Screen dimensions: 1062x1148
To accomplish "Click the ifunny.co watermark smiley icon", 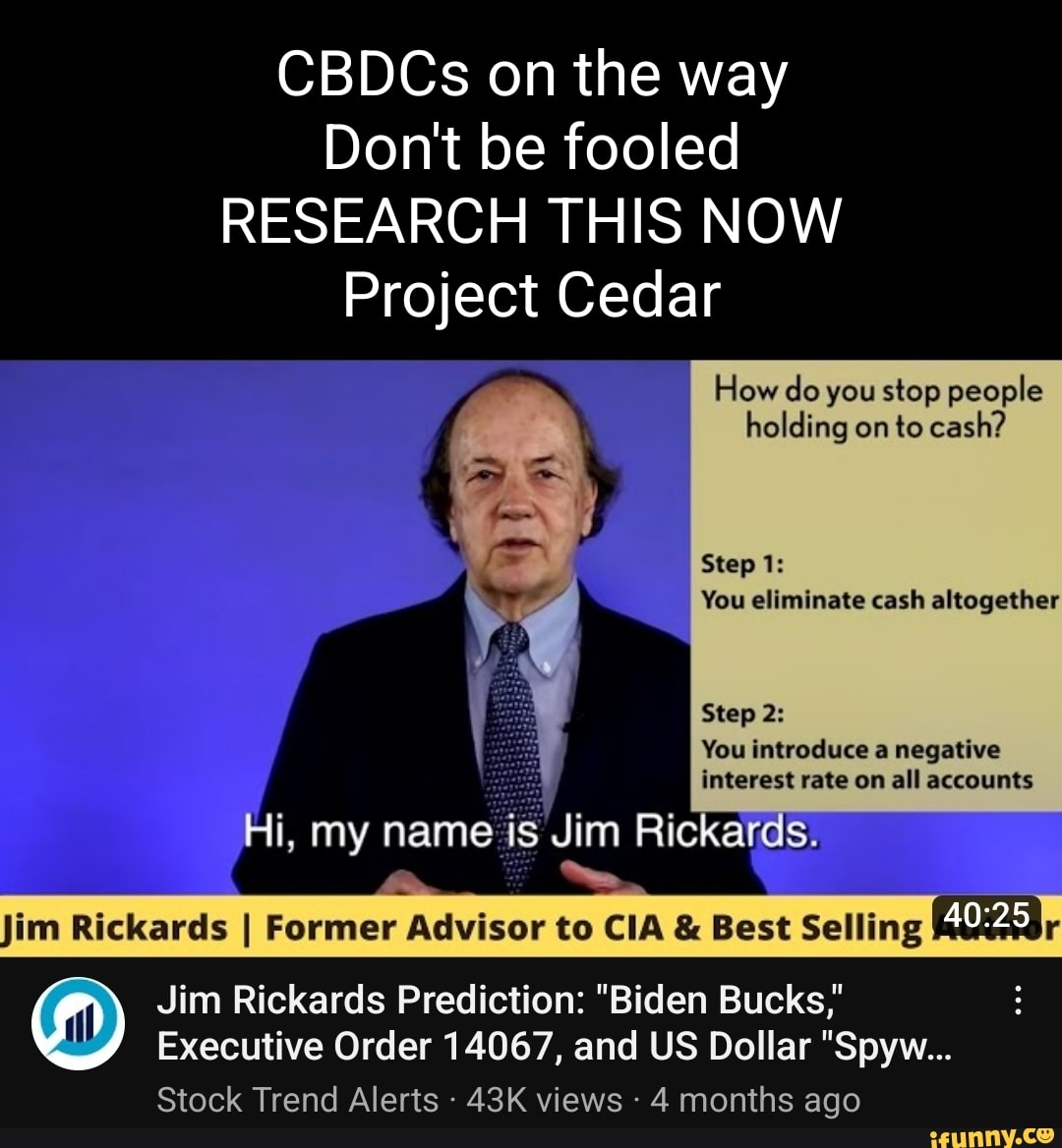I will 1046,1135.
